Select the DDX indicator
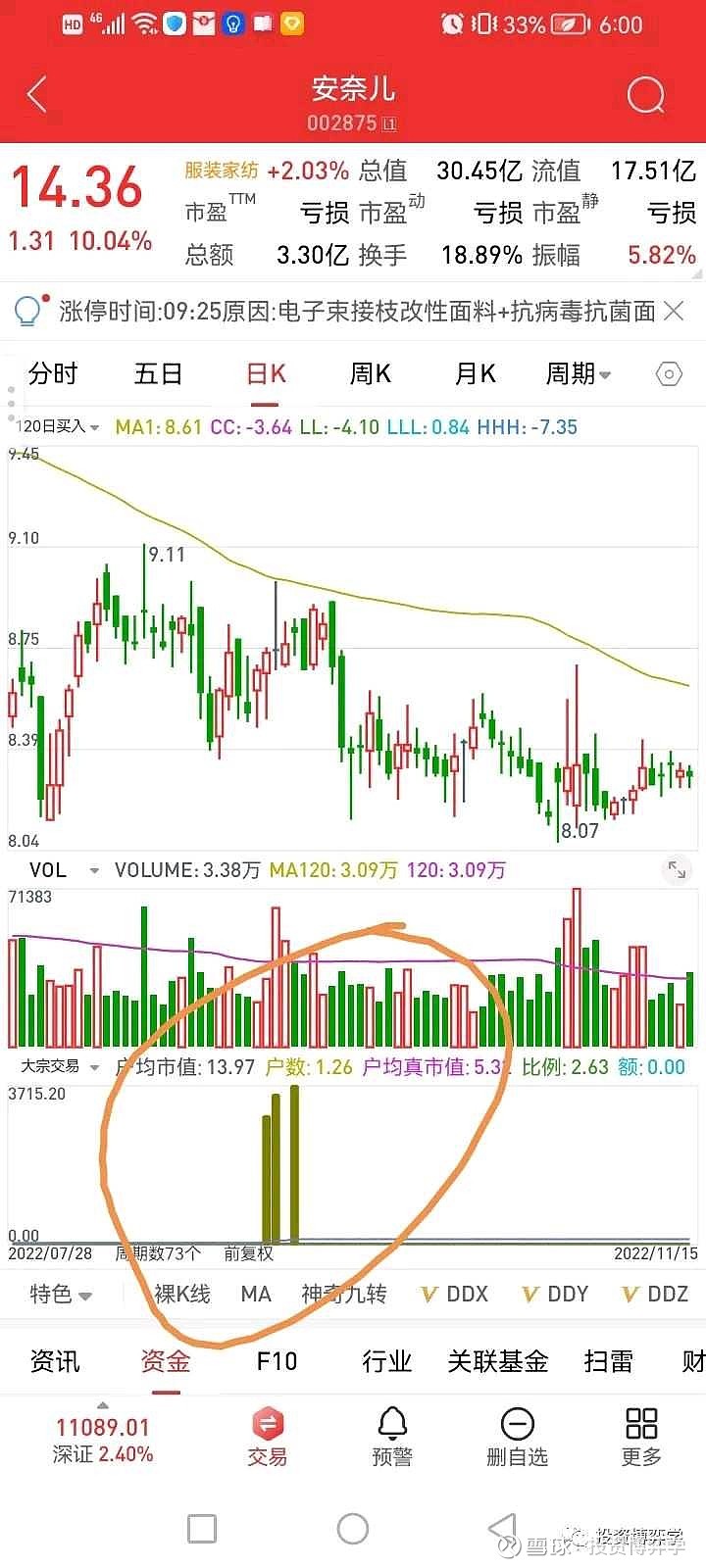 pos(454,1294)
